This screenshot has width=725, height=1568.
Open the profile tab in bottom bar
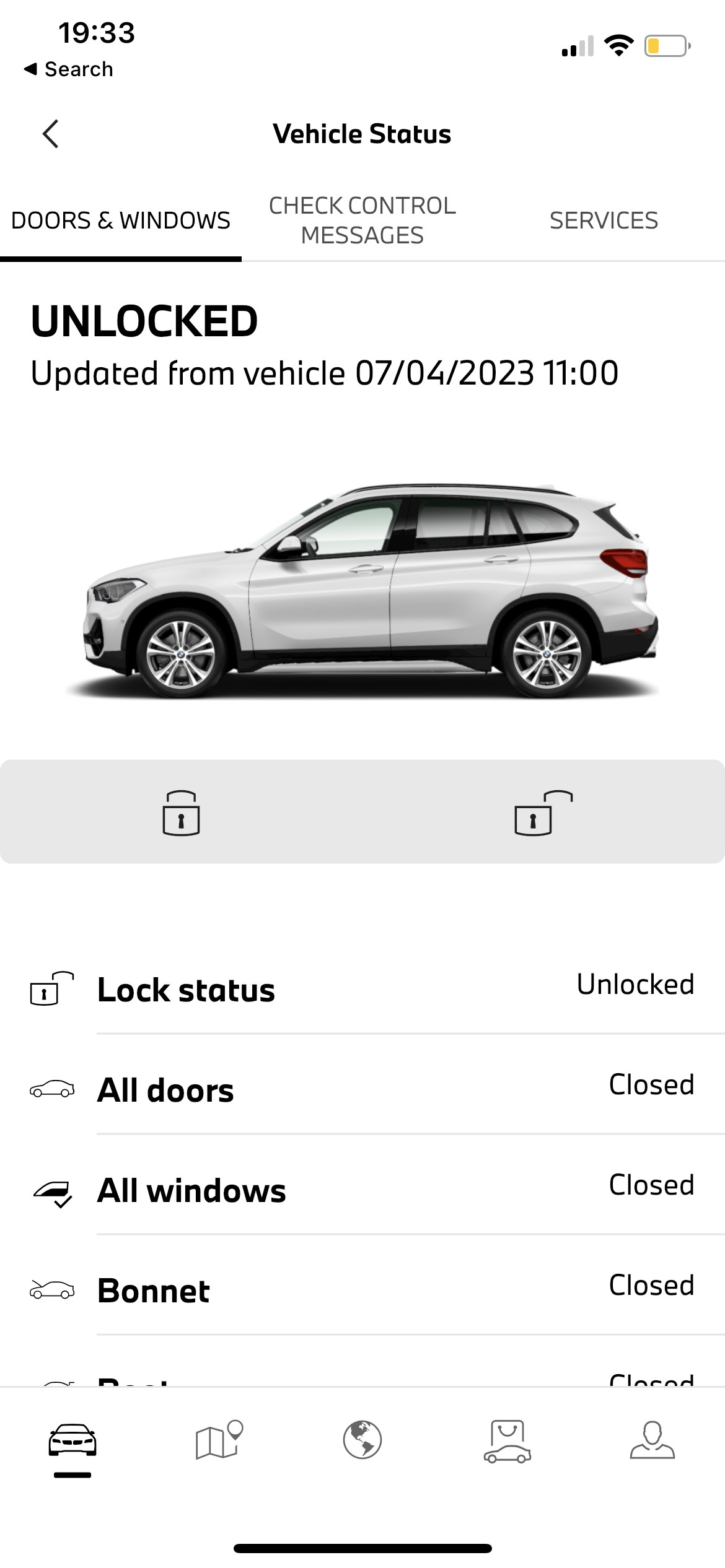(x=652, y=1440)
